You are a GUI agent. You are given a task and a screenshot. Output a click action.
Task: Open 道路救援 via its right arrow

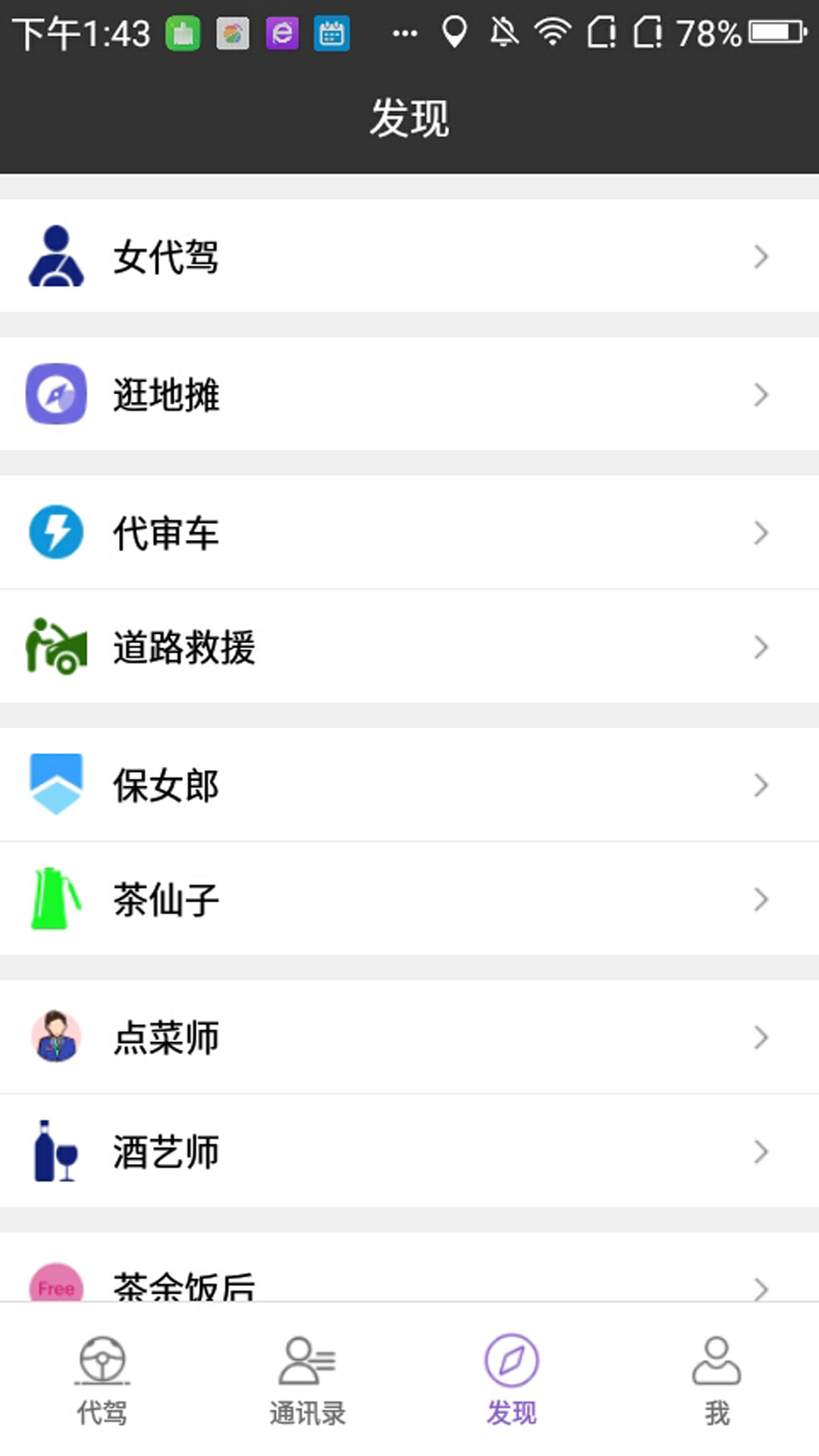click(761, 647)
